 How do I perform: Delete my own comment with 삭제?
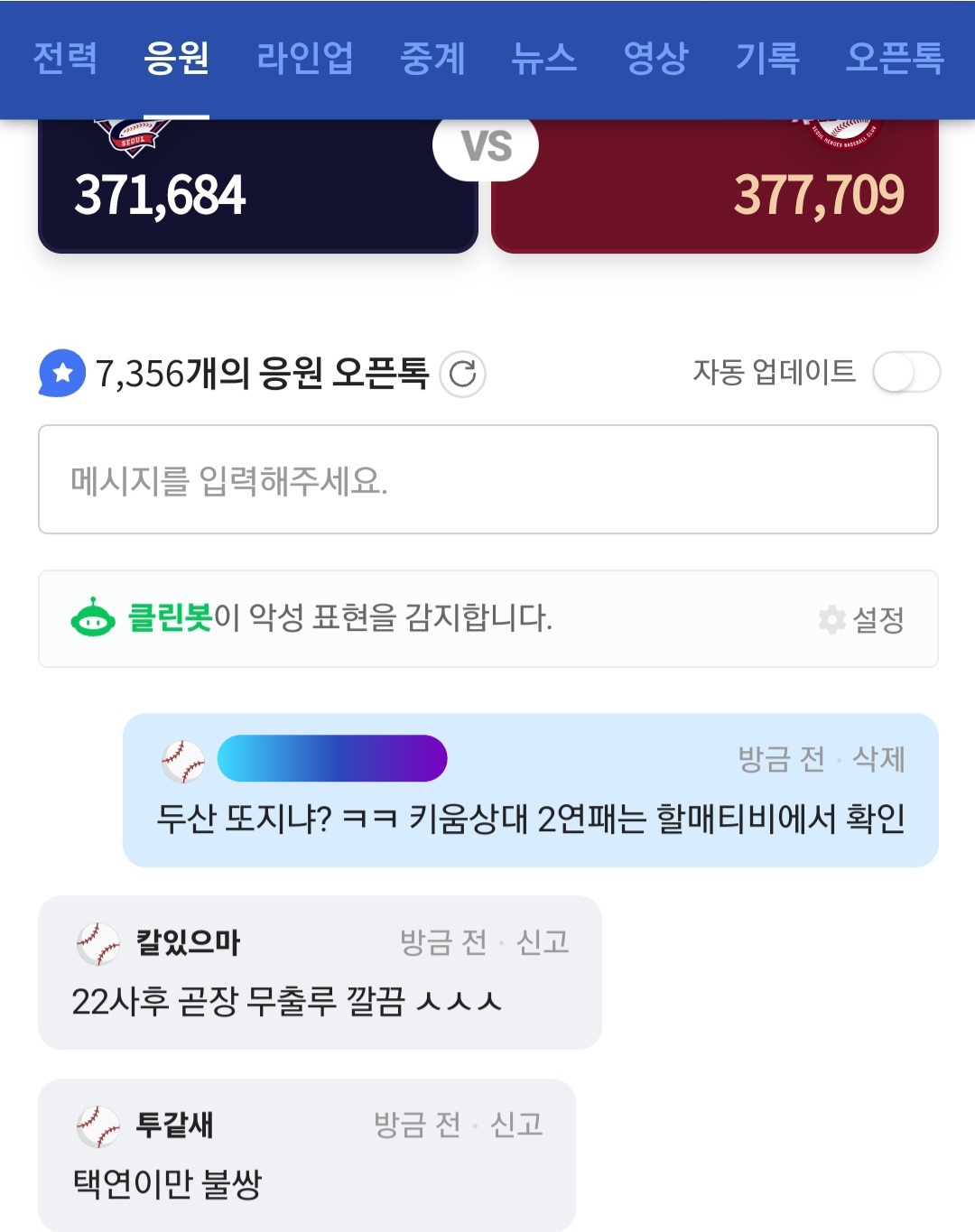pos(878,759)
